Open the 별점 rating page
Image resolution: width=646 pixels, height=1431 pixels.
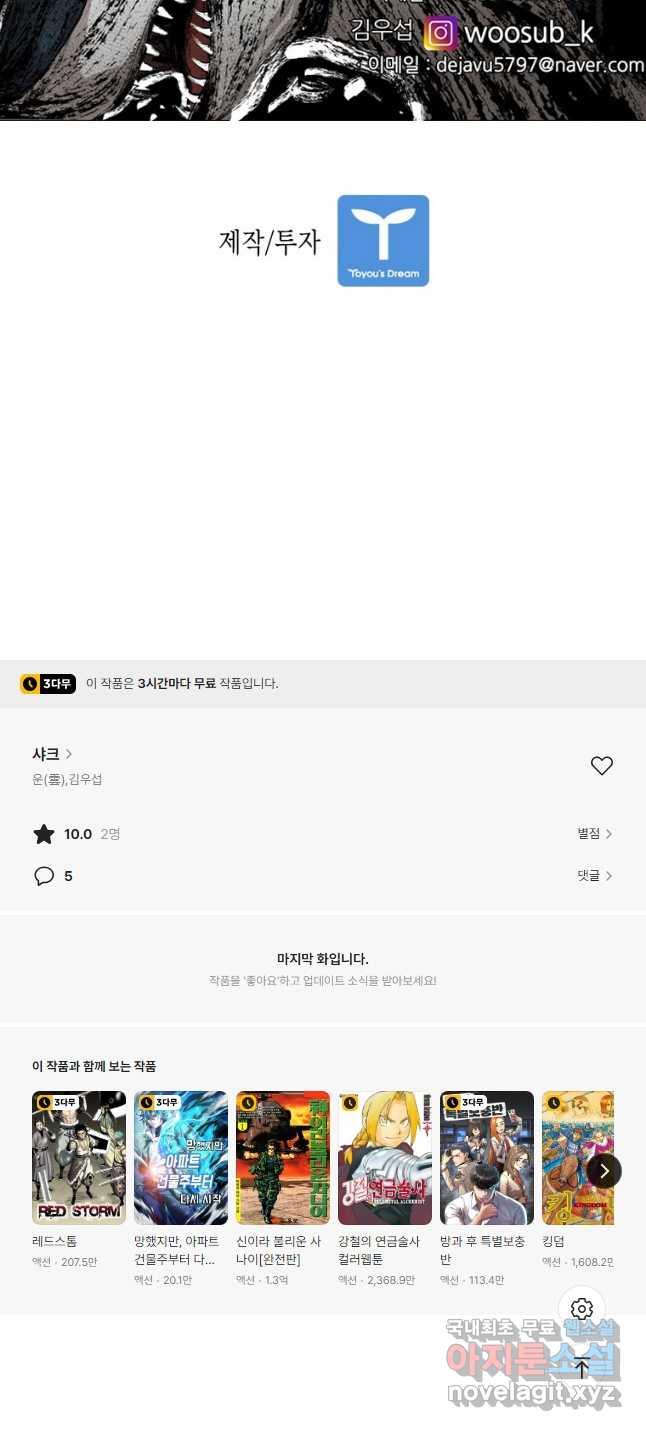(x=594, y=833)
